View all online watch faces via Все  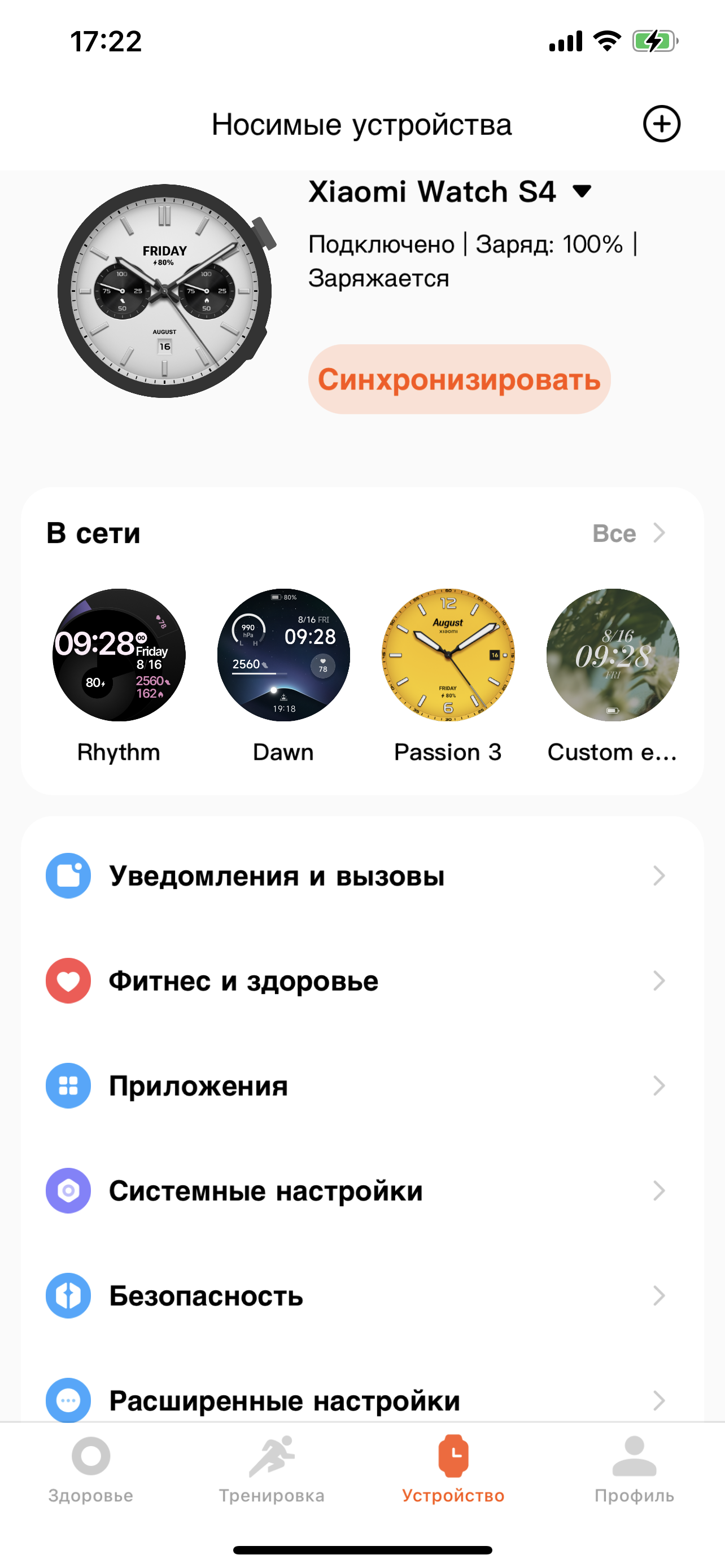[628, 533]
